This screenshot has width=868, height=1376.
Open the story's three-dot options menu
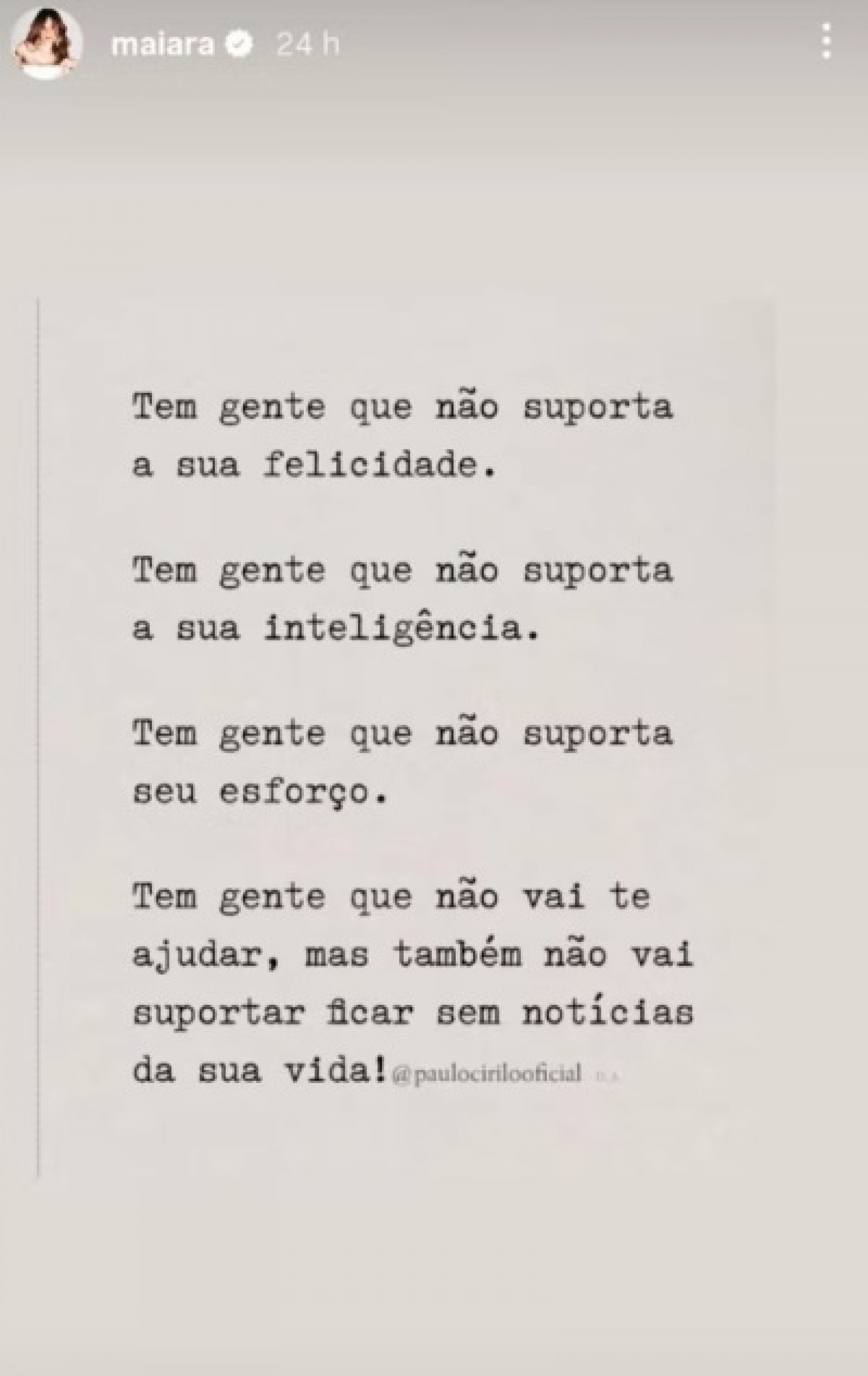coord(826,41)
